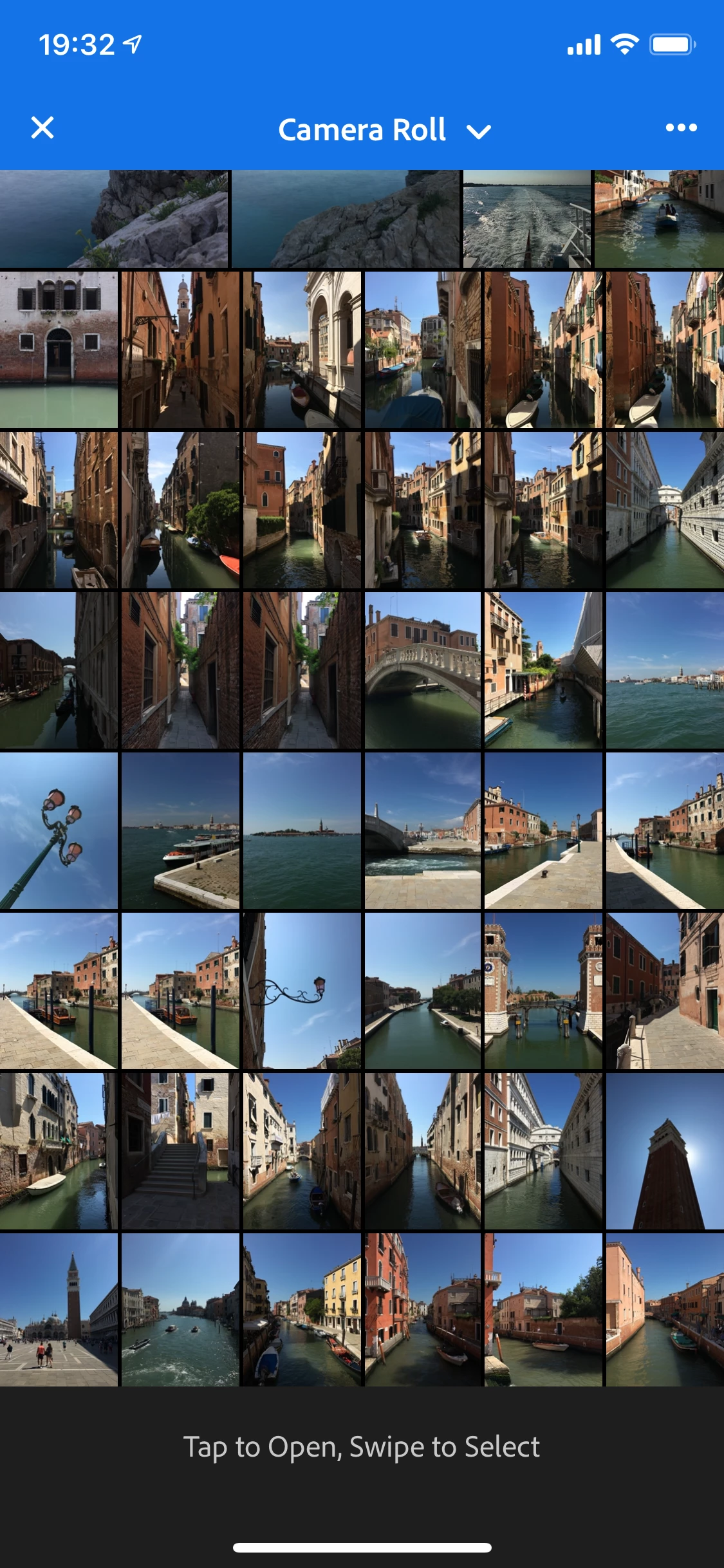Screen dimensions: 724x1568
Task: Close the photo picker
Action: 42,127
